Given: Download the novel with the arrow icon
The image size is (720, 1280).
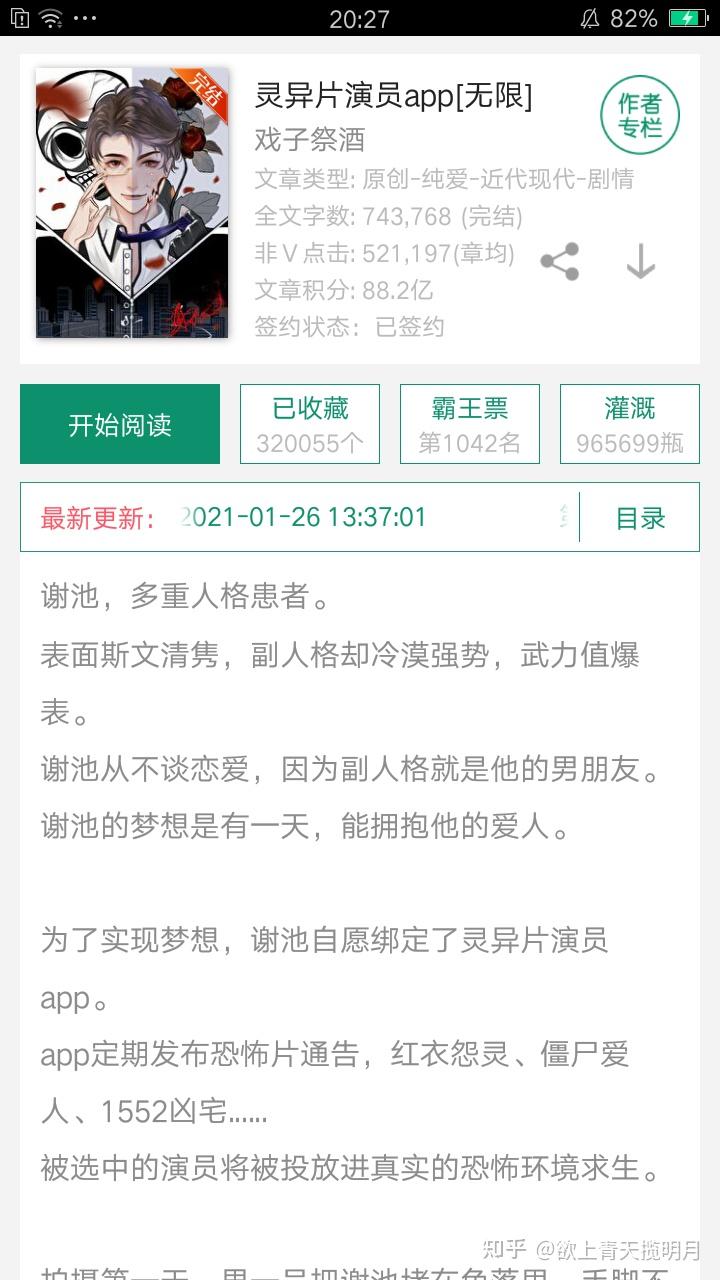Looking at the screenshot, I should (x=640, y=262).
